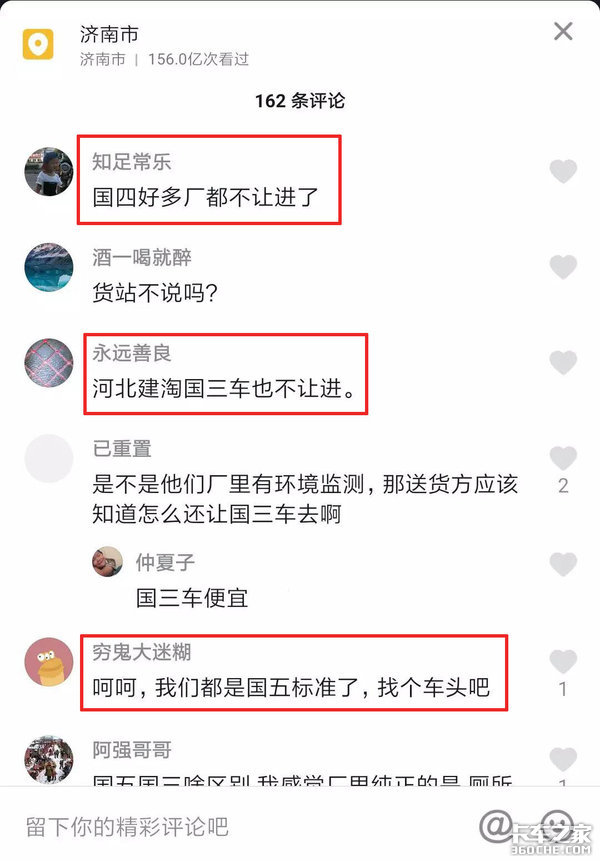Like 酒一喝就醉's comment
This screenshot has height=861, width=600.
(x=563, y=267)
